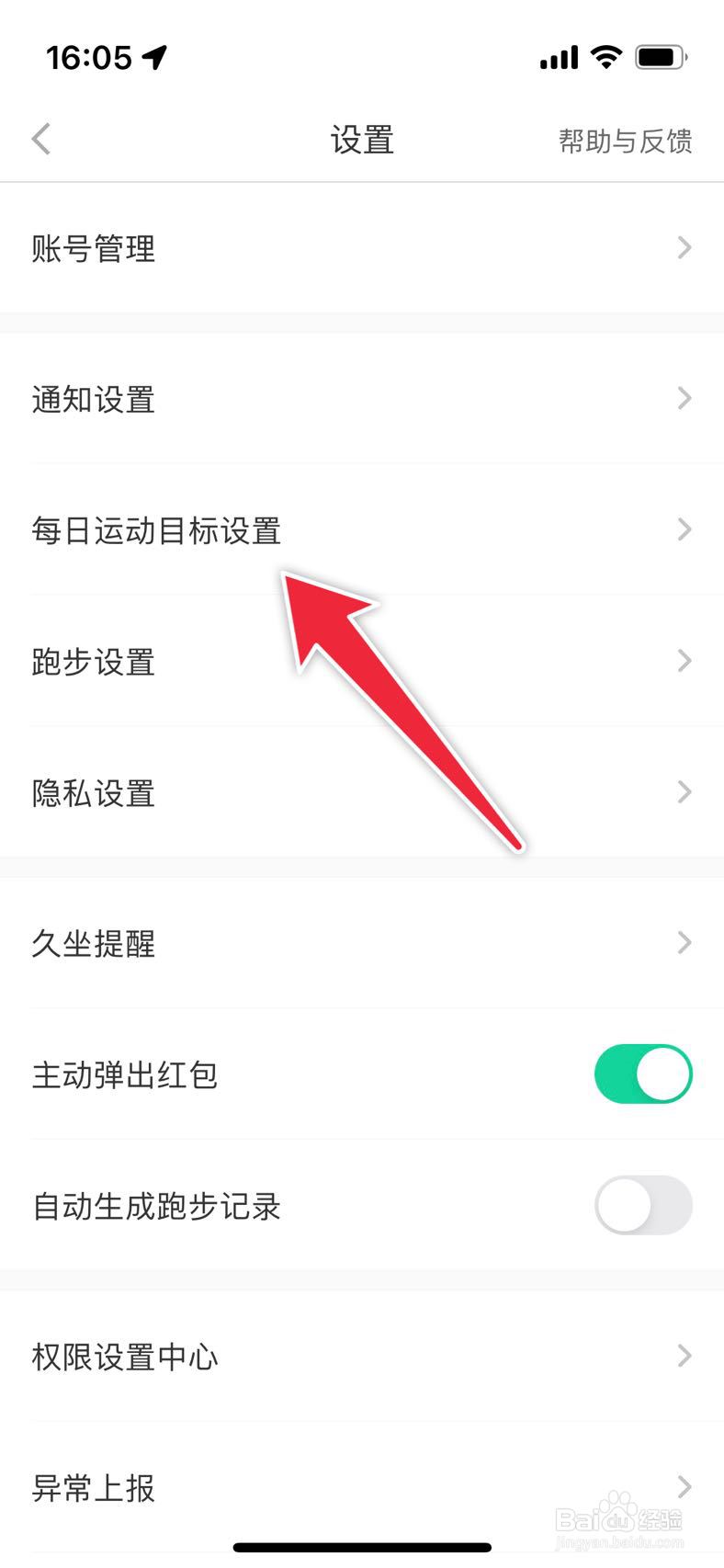Open the 异常上报 settings row
Screen dimensions: 724x1568
tap(91, 1486)
